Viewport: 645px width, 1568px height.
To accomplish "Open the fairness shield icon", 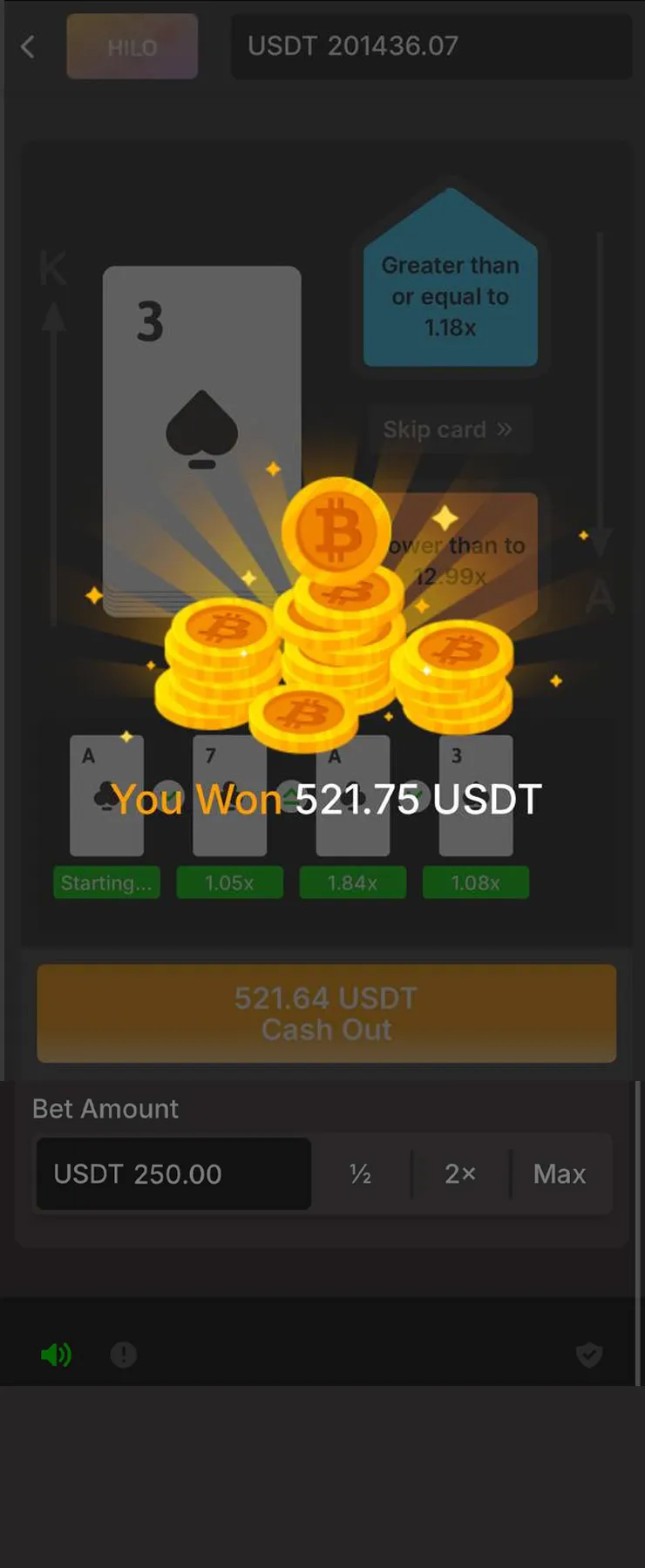I will (589, 1355).
